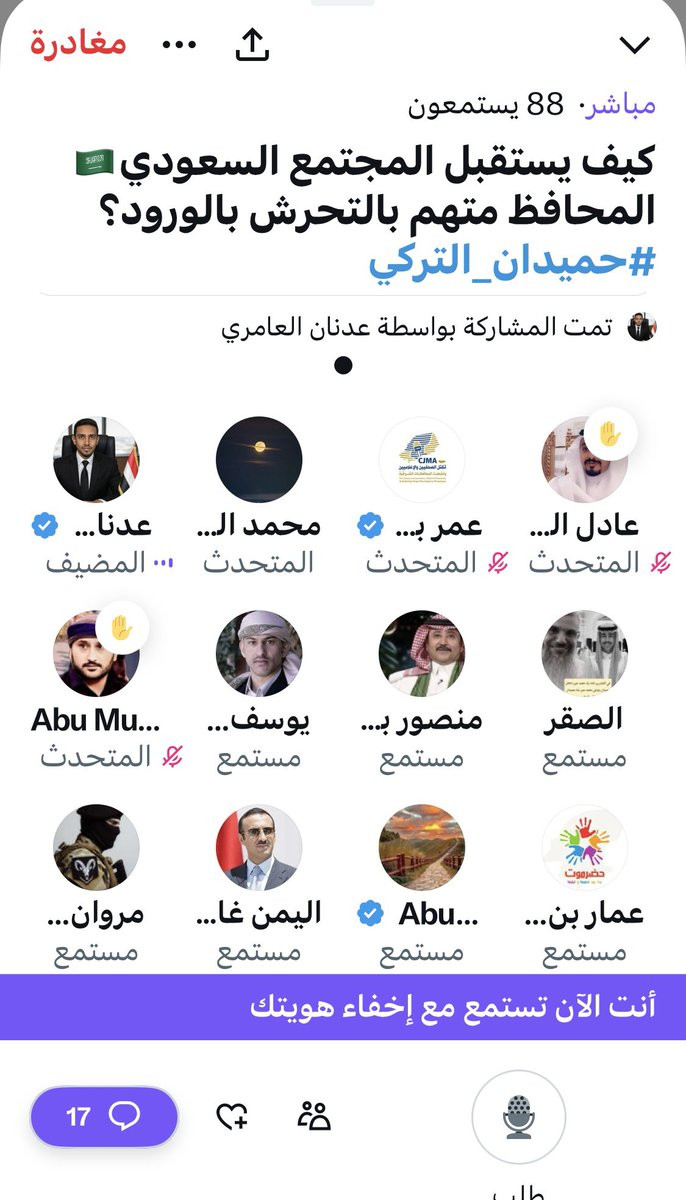Open the comments bubble showing 17
Image resolution: width=686 pixels, height=1200 pixels.
pos(104,1116)
